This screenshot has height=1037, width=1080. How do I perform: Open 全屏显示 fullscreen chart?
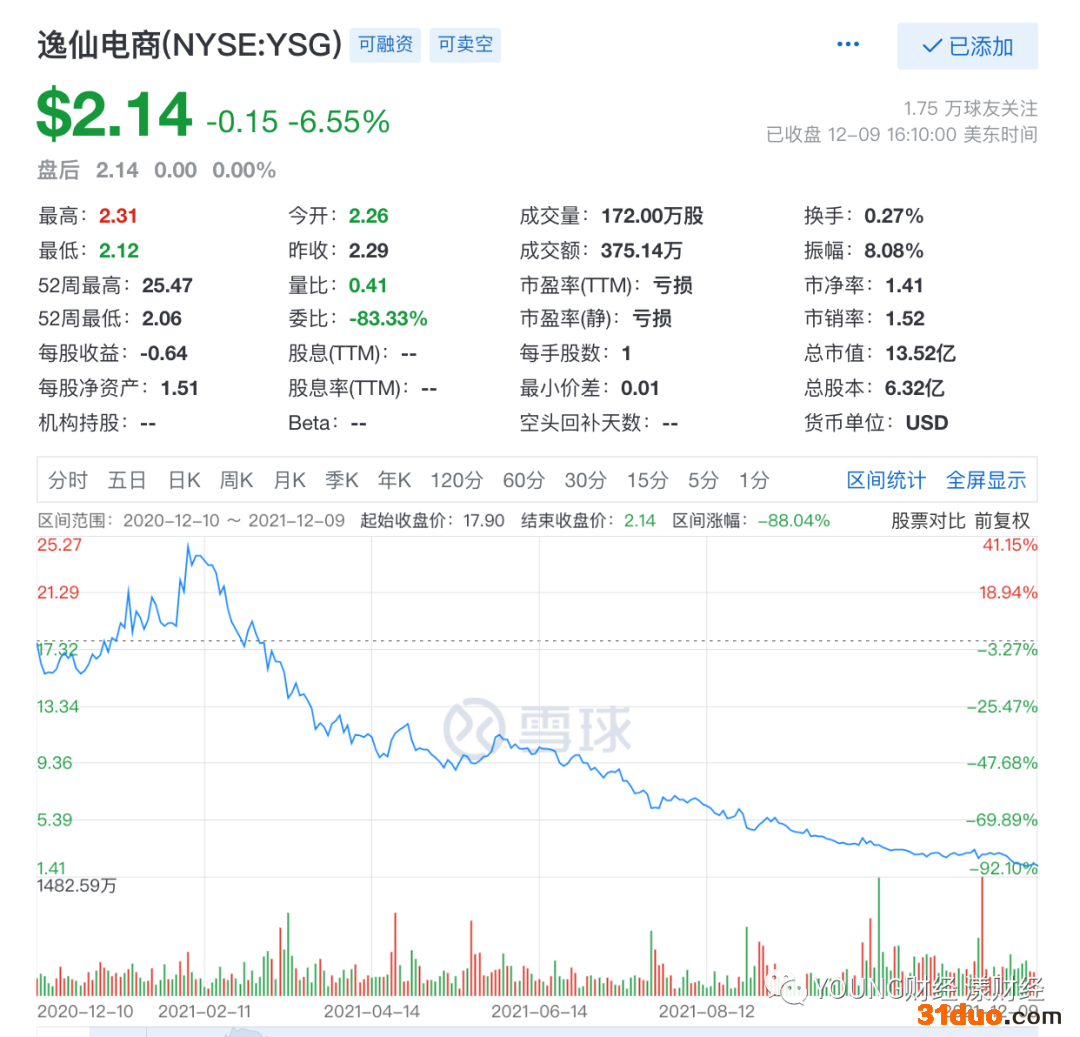(986, 481)
